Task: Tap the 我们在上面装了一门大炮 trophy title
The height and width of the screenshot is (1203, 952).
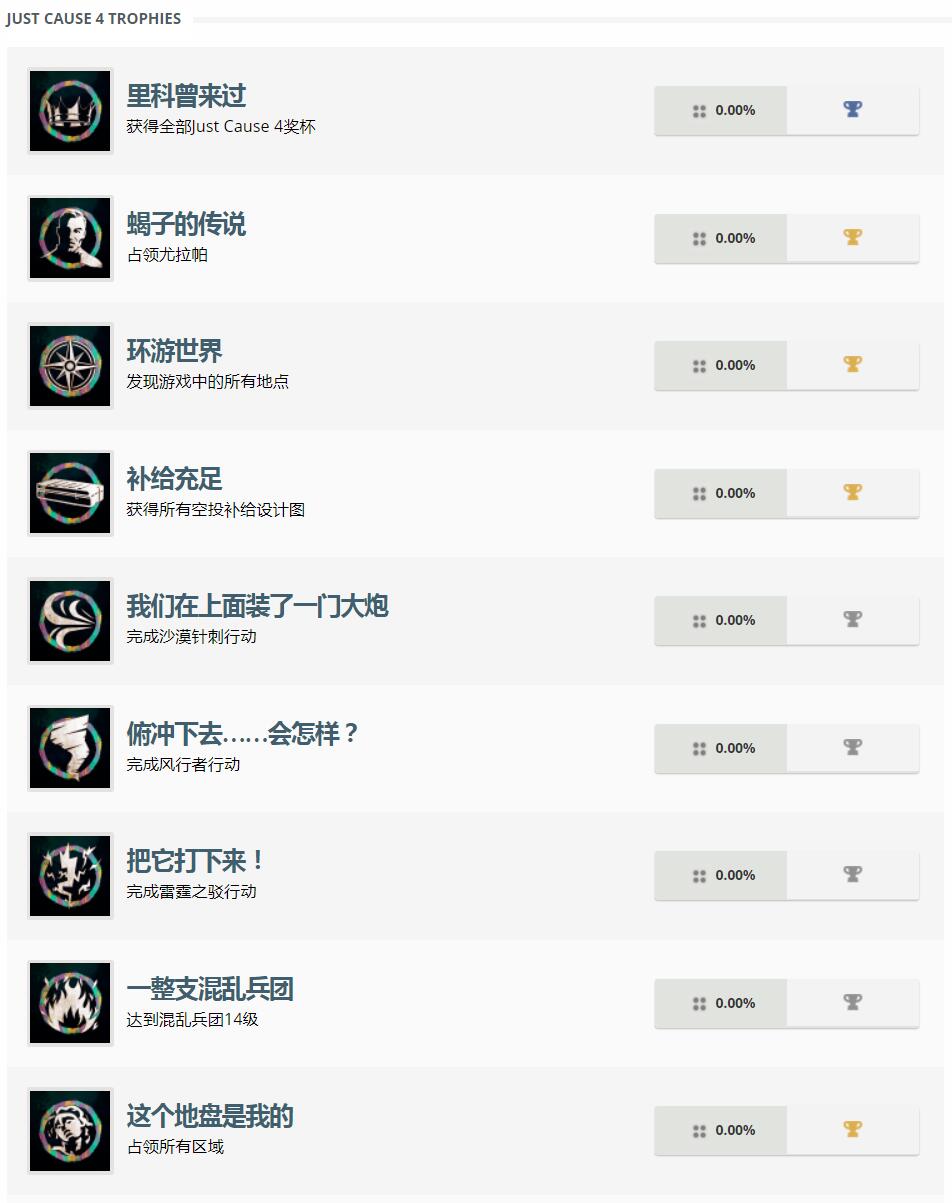Action: (x=257, y=606)
